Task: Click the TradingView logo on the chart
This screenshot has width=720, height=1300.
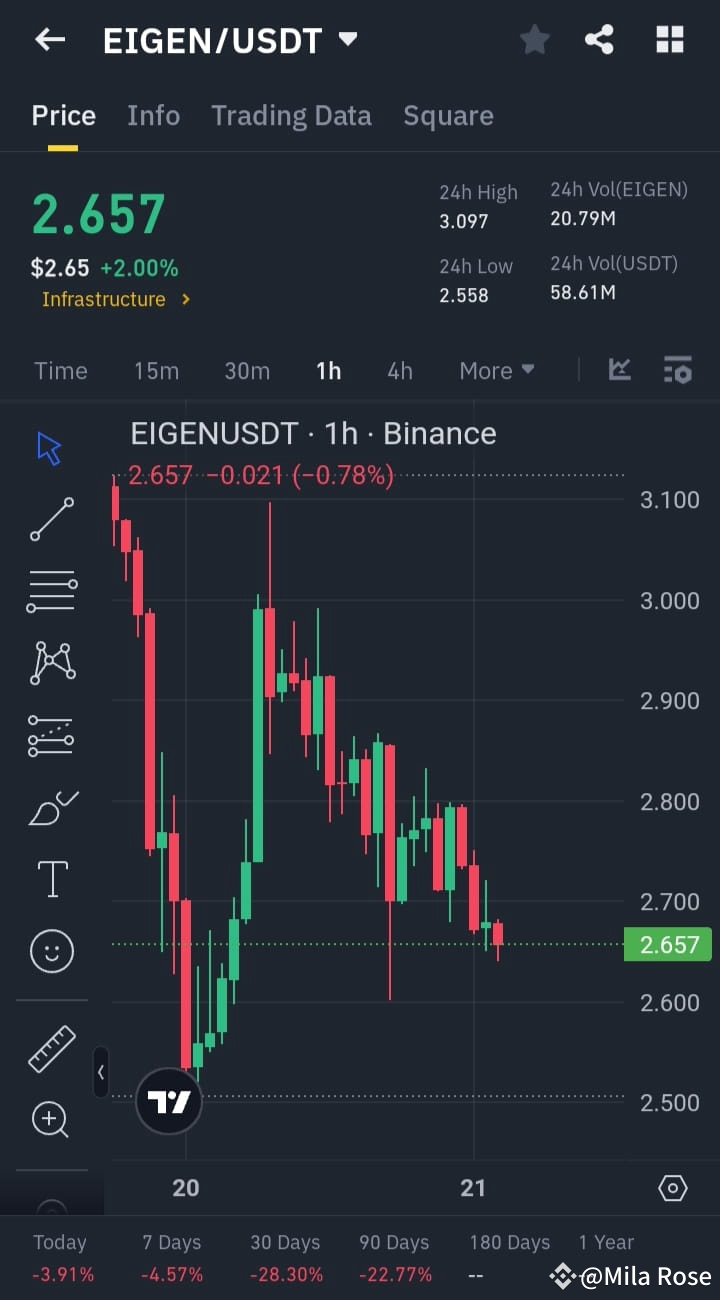Action: coord(168,1101)
